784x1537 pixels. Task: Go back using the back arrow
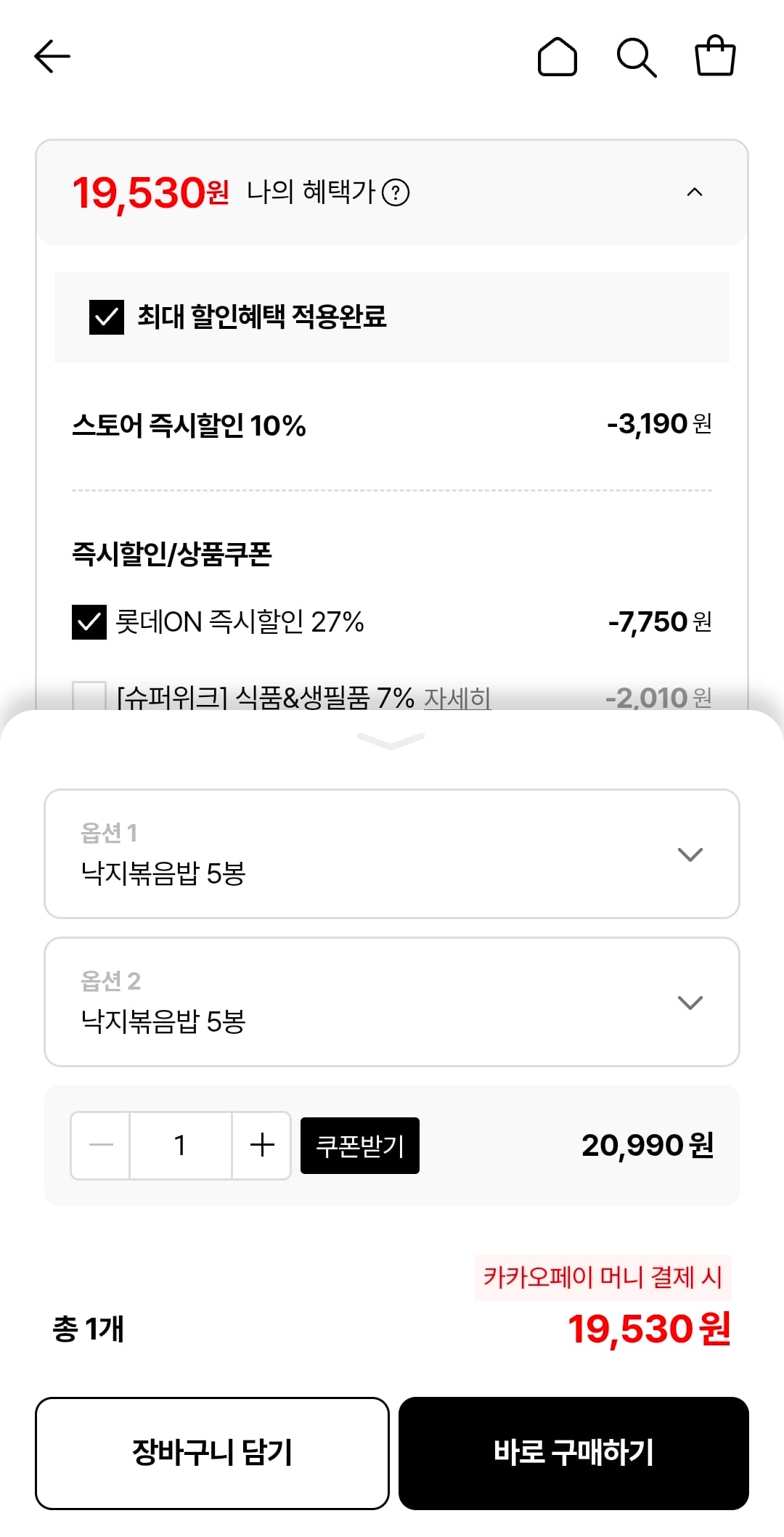(51, 57)
